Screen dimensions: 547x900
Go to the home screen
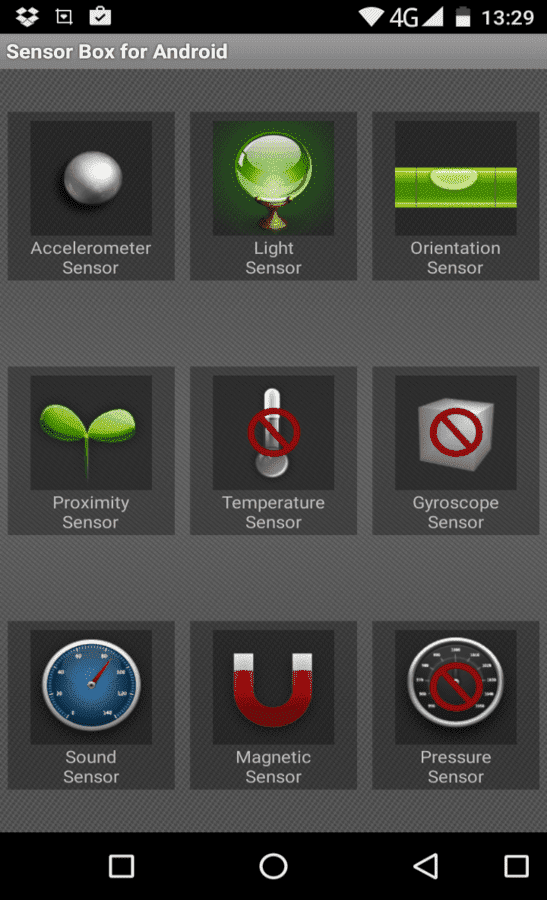click(273, 866)
